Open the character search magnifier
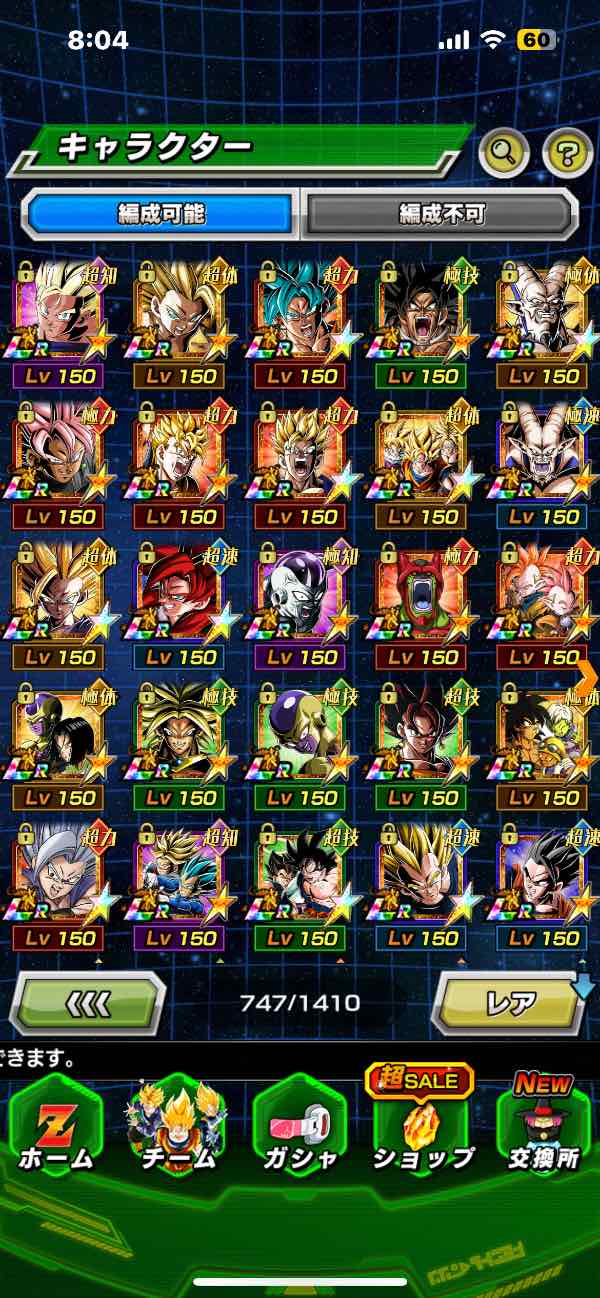The image size is (600, 1298). point(504,153)
